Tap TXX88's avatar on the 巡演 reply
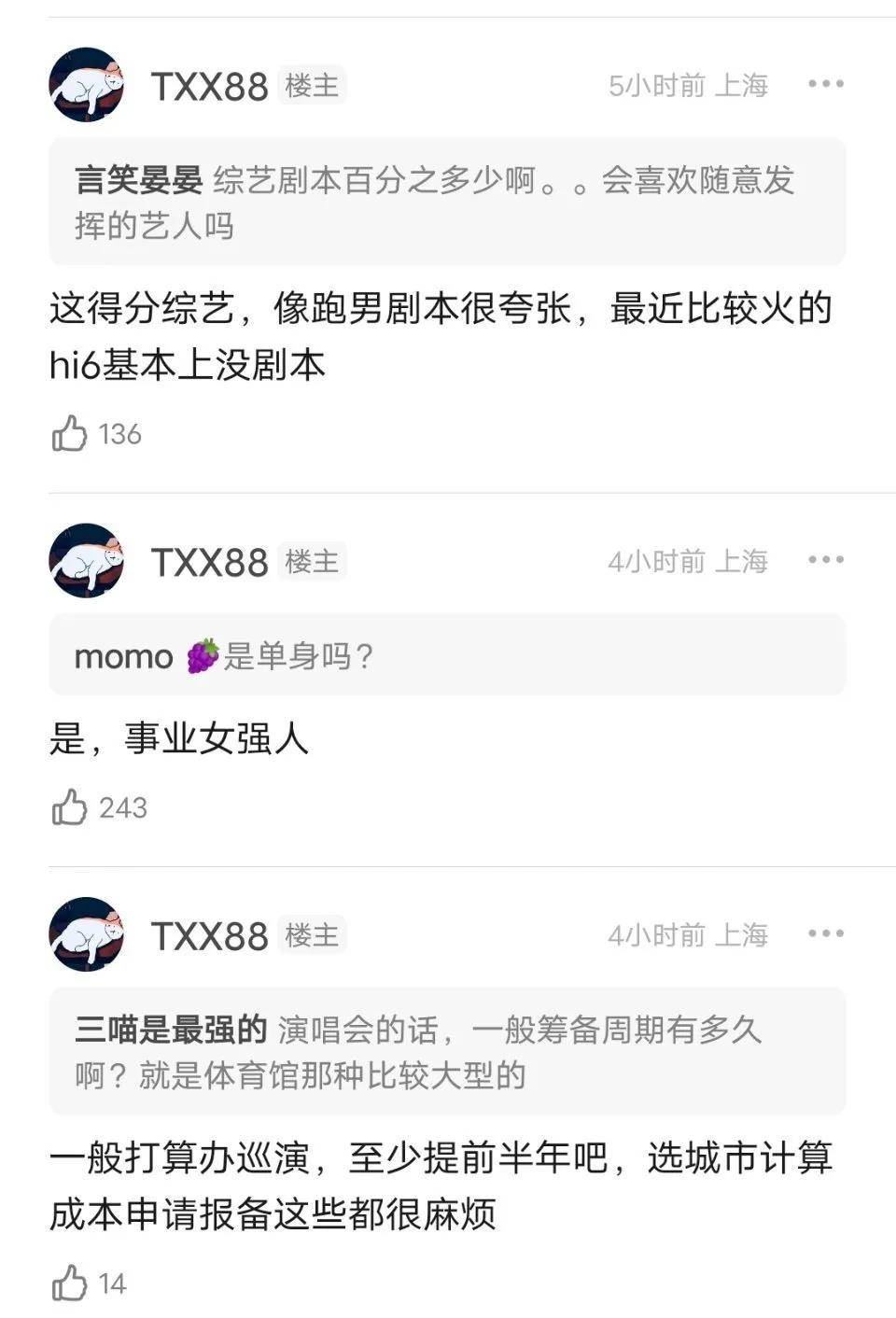The width and height of the screenshot is (896, 1318). point(87,934)
